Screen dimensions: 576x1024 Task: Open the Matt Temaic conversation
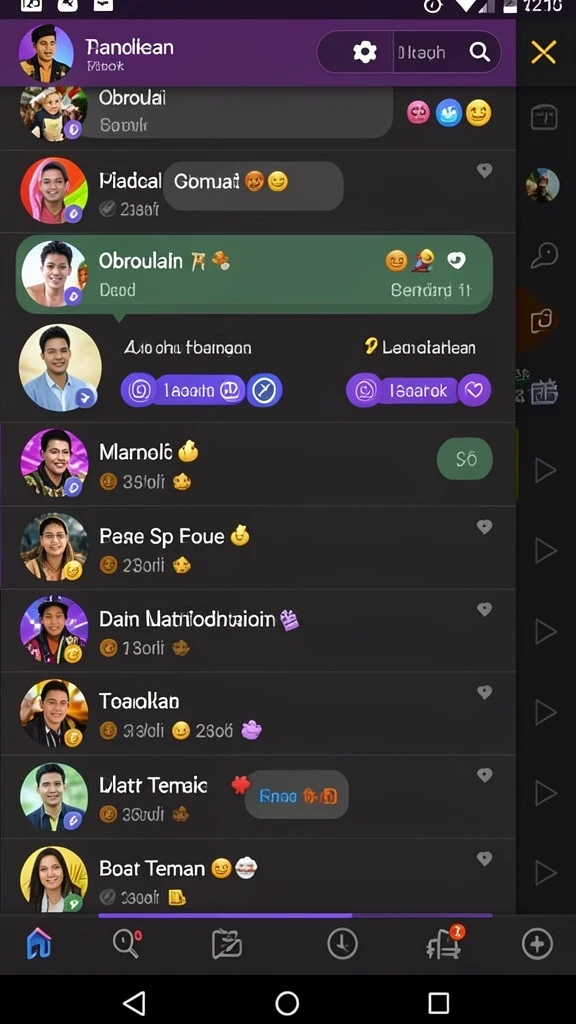pos(257,797)
